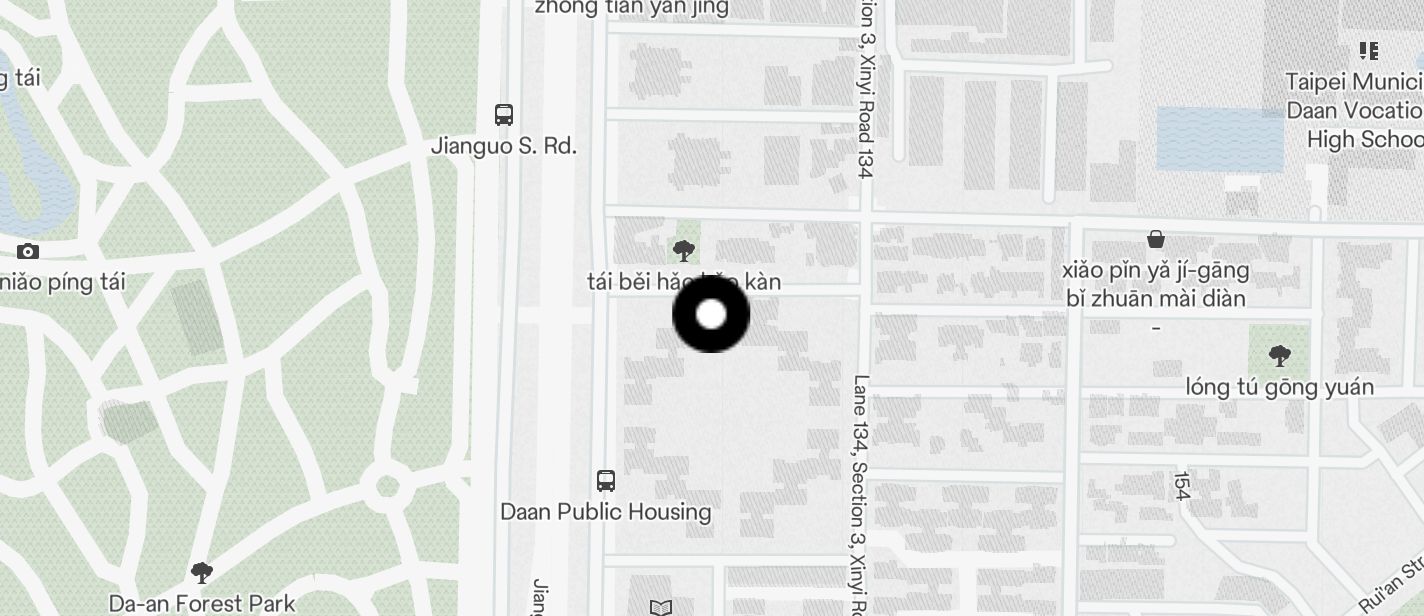
Task: Tap the center location pin
Action: click(711, 314)
